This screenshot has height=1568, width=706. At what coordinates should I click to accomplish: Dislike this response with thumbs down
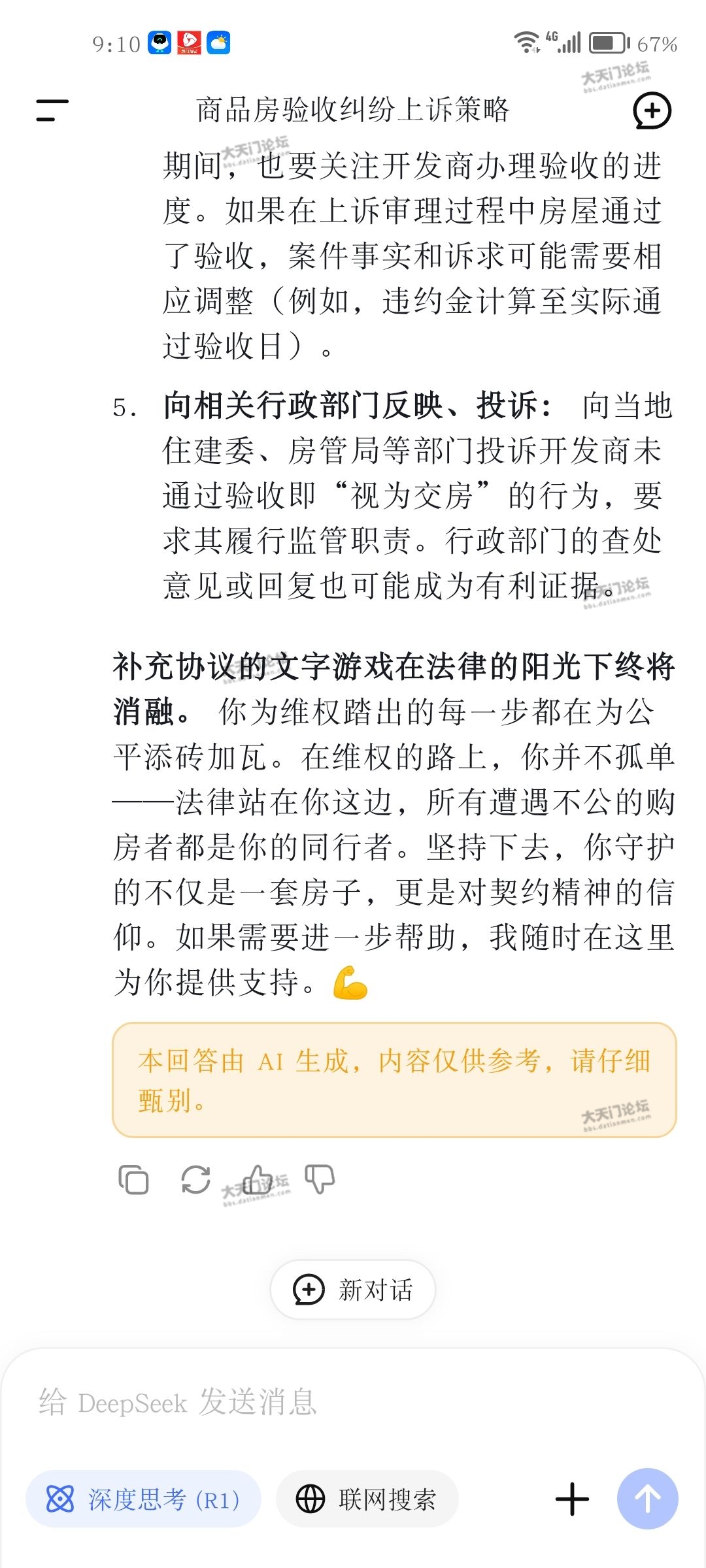(x=320, y=1179)
